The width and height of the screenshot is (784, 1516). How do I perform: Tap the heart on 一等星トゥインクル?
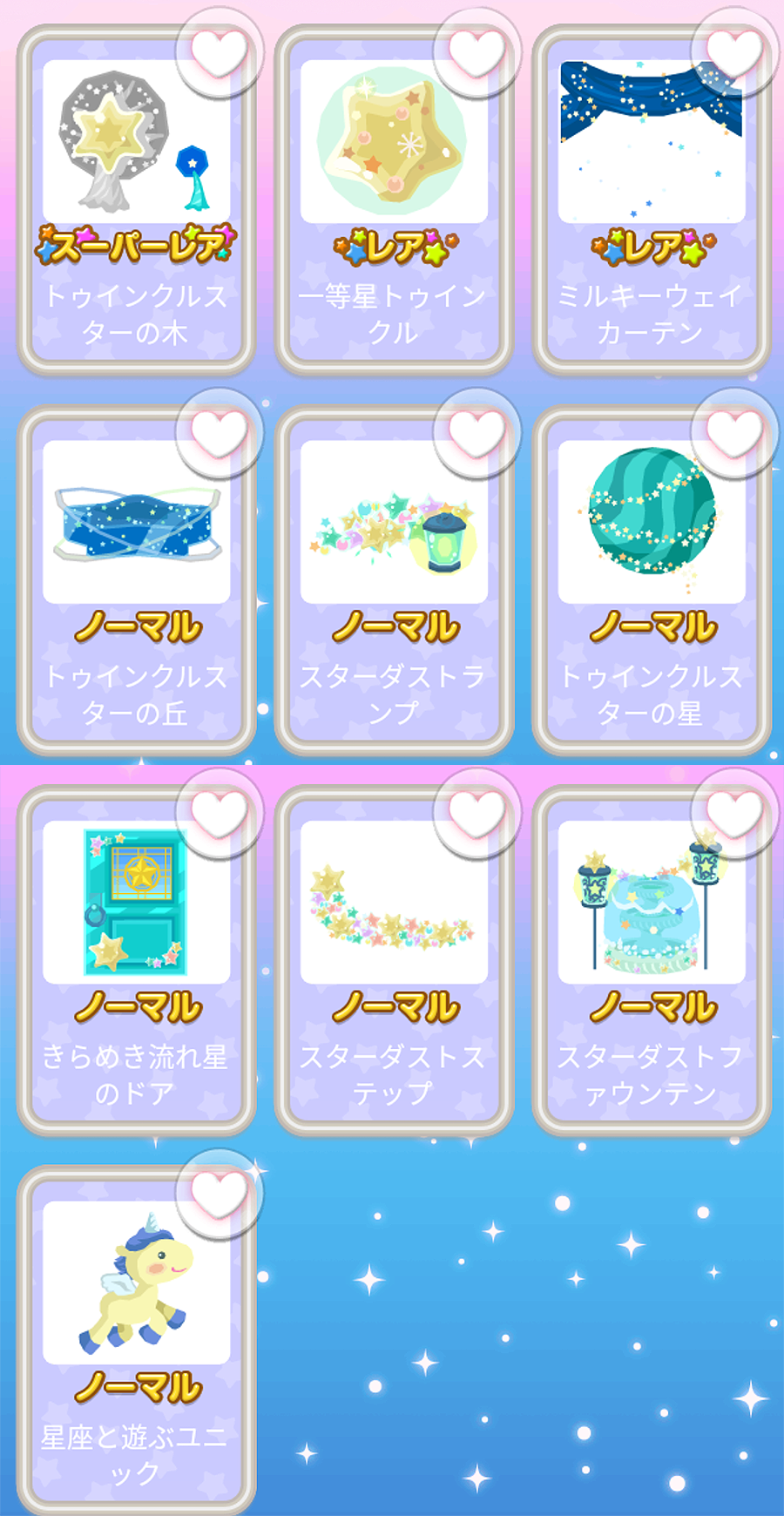(476, 52)
